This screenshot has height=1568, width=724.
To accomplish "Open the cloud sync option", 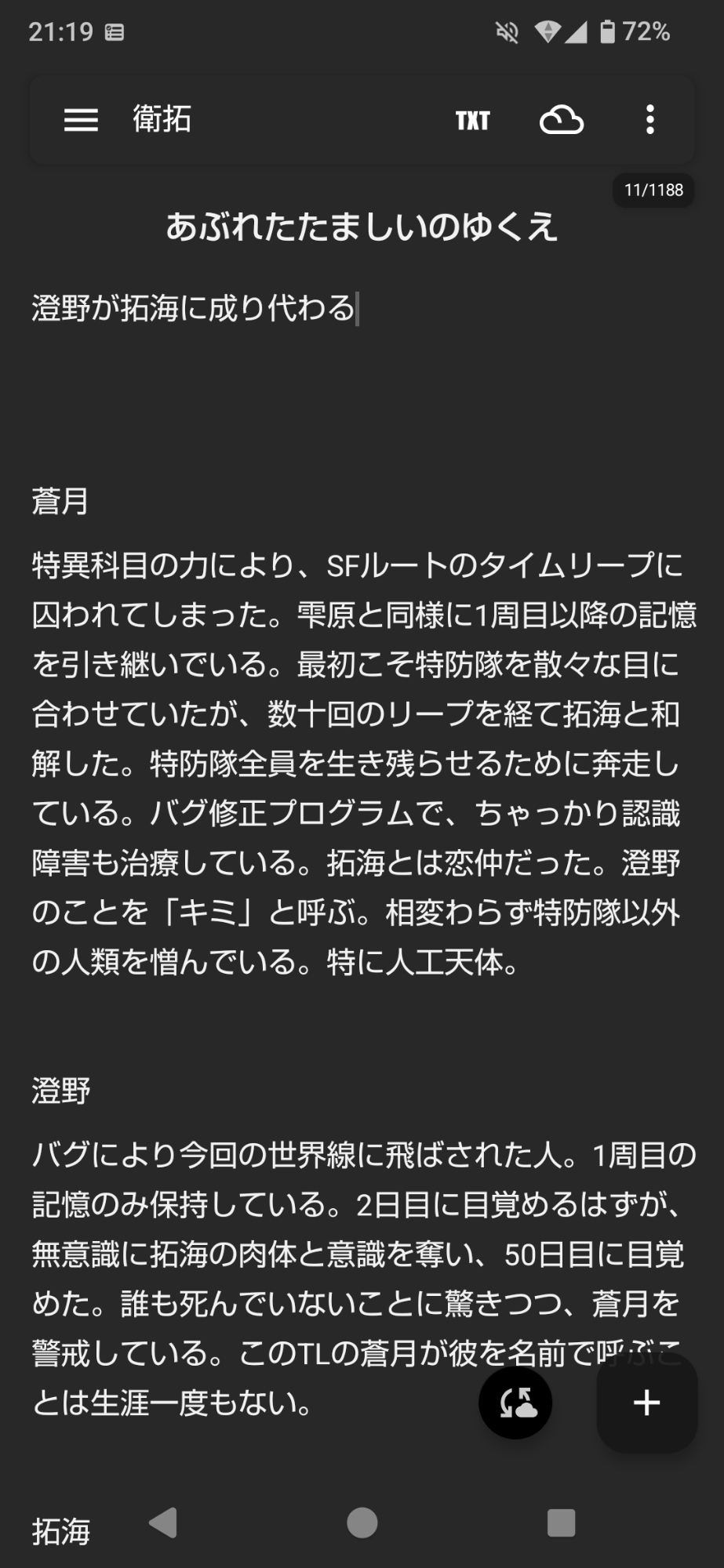I will (x=562, y=120).
